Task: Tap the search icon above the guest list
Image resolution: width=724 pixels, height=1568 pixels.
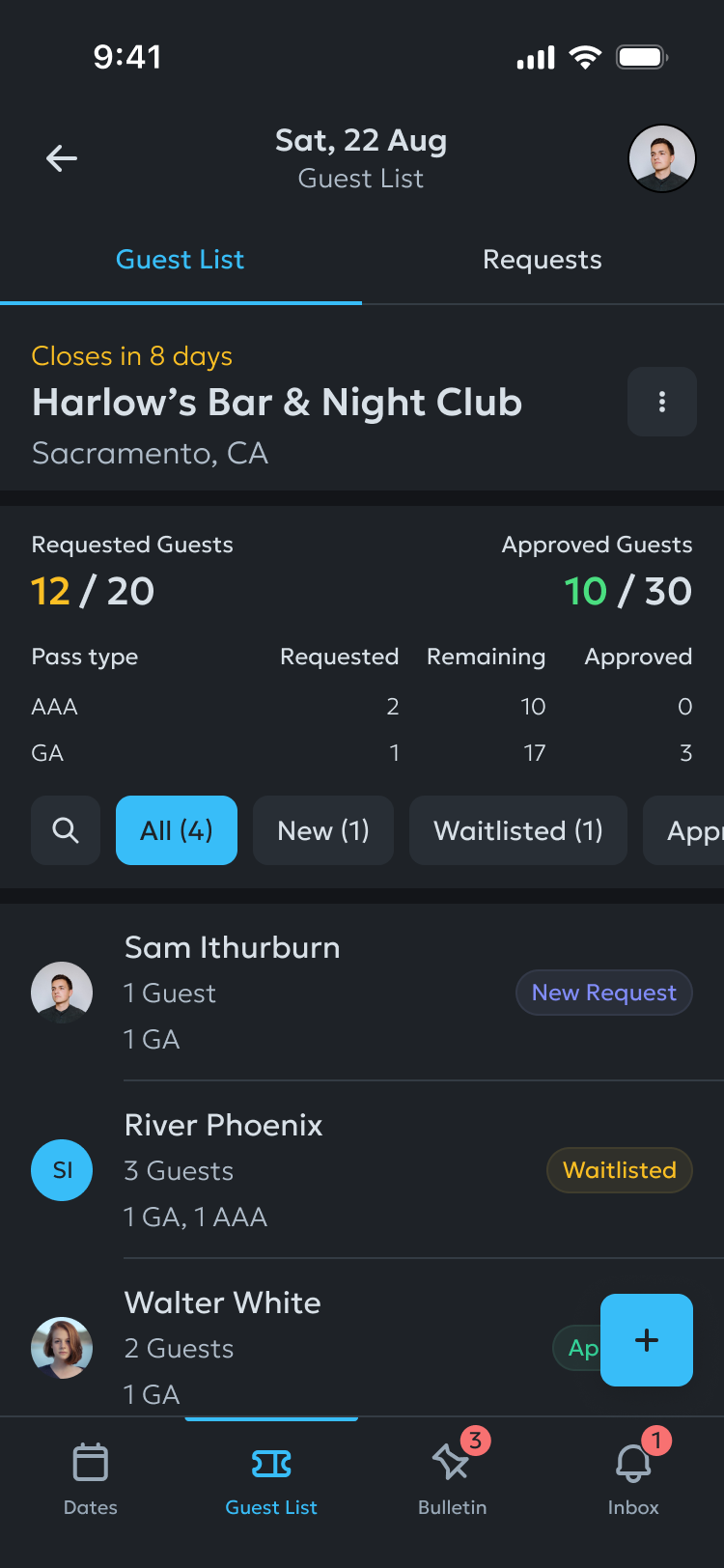Action: pyautogui.click(x=65, y=830)
